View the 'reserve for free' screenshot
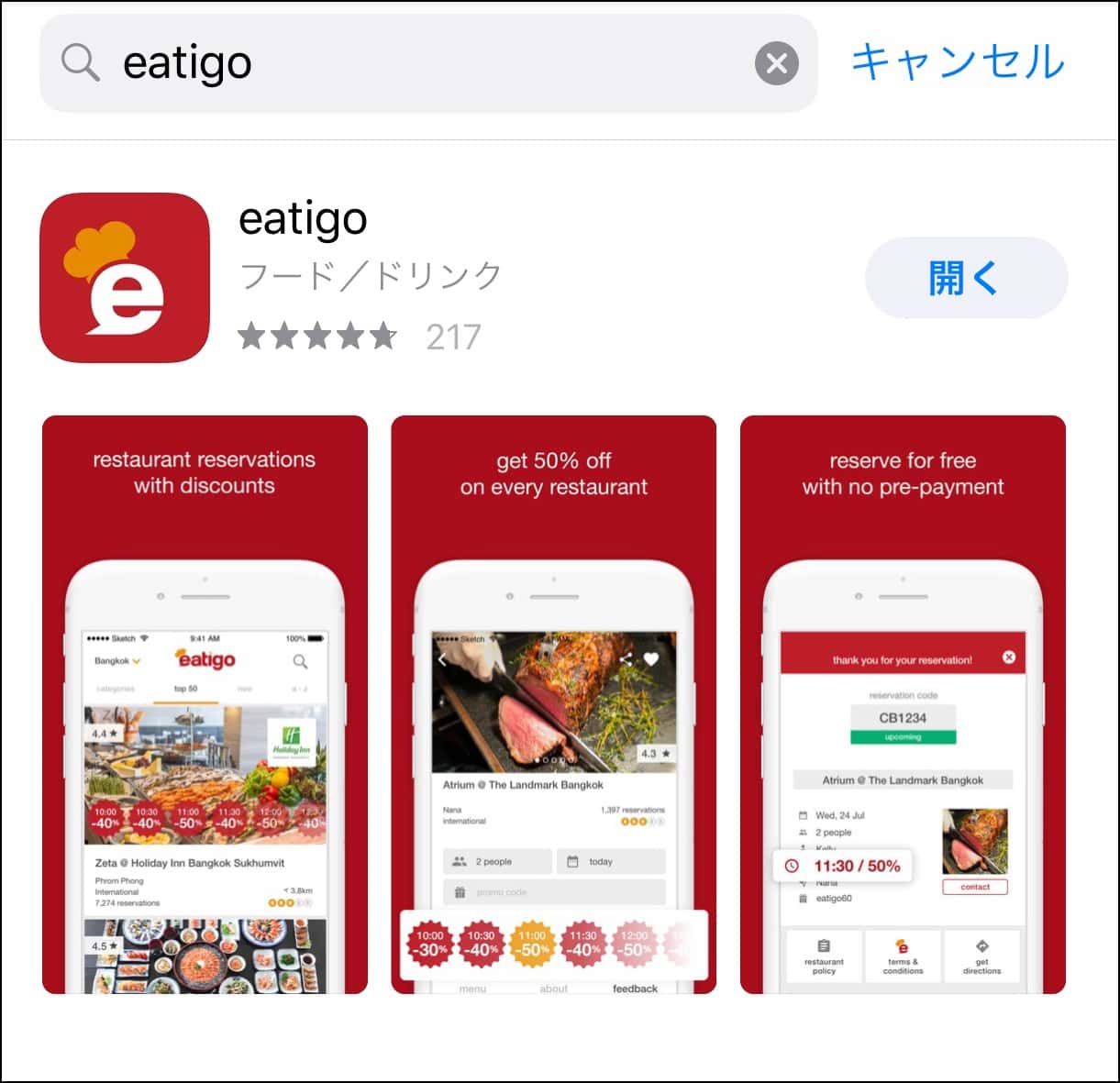The height and width of the screenshot is (1083, 1120). point(903,704)
